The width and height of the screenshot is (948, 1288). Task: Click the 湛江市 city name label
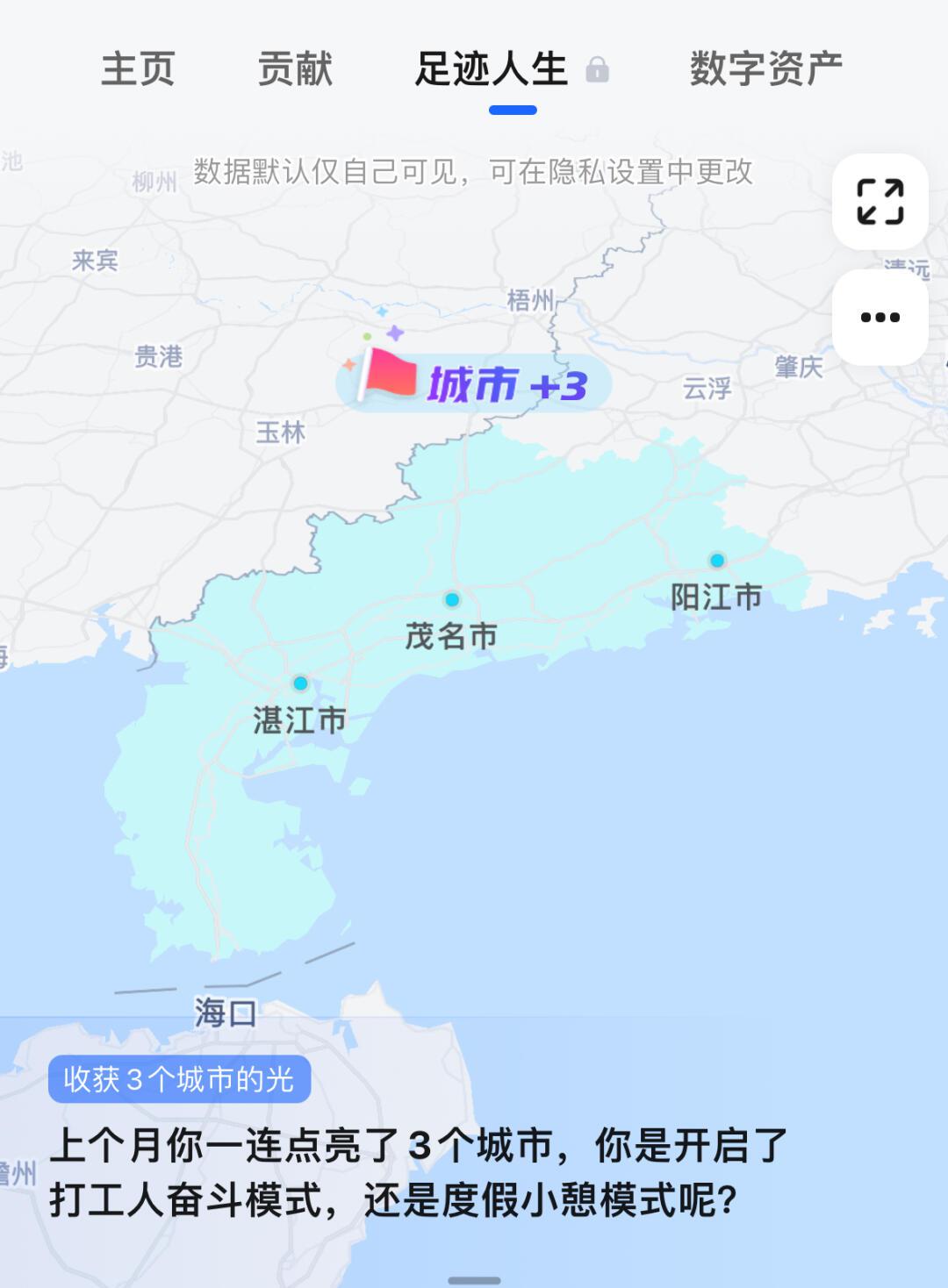pos(299,719)
